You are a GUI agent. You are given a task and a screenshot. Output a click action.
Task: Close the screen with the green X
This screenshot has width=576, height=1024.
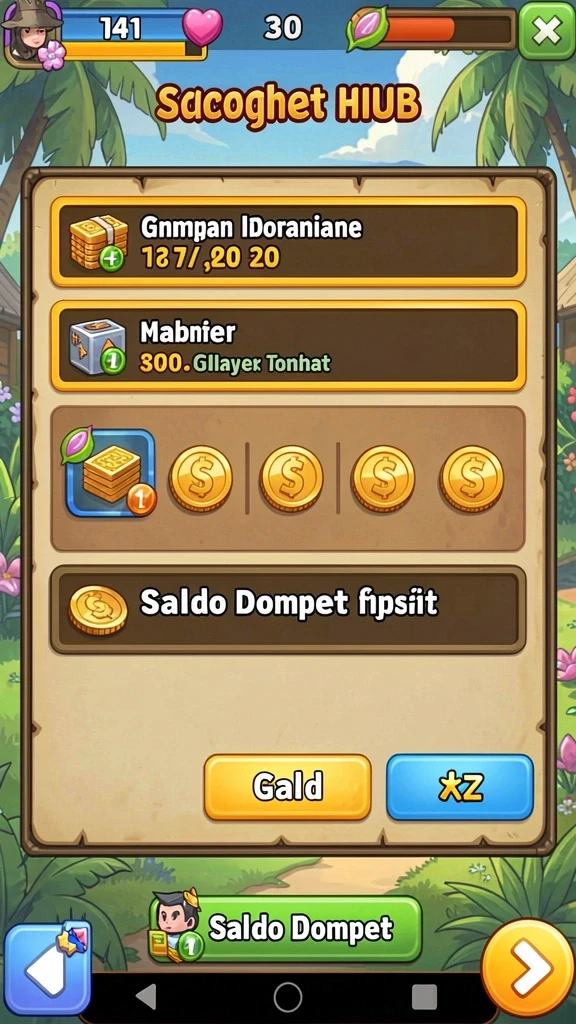coord(546,31)
